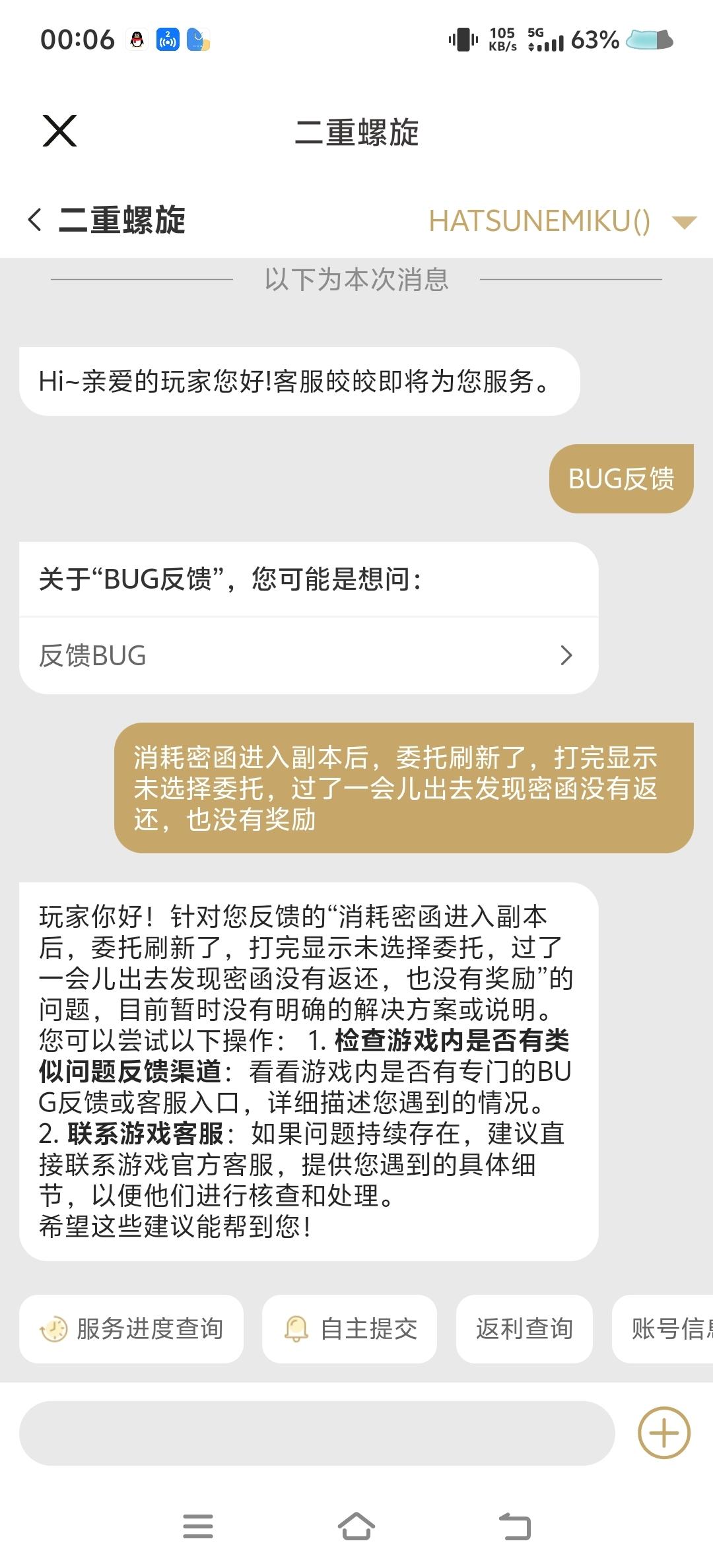The image size is (713, 1568).
Task: Select the 自主提交 chip
Action: (x=349, y=1328)
